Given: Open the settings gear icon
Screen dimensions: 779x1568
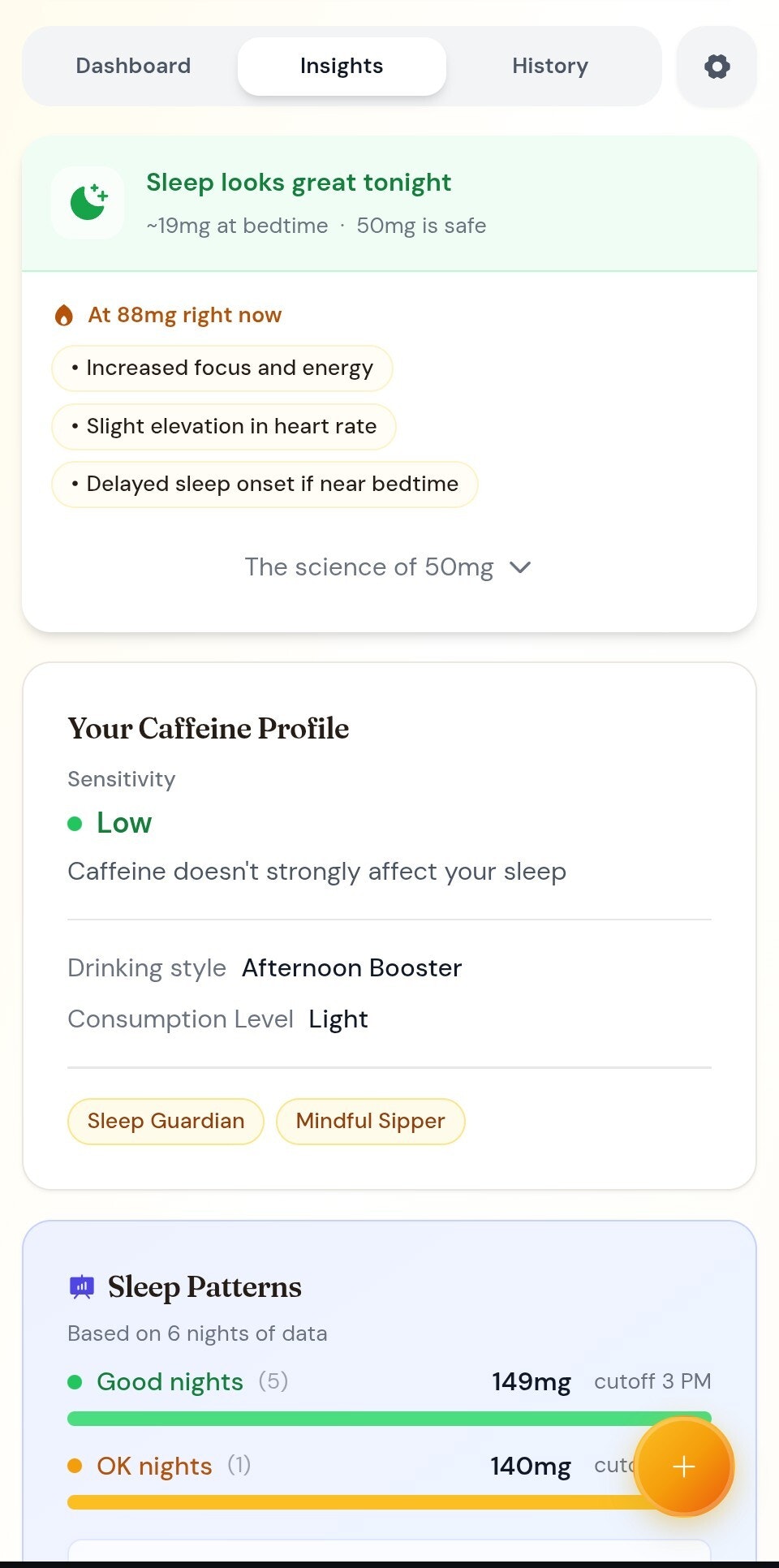Looking at the screenshot, I should (x=717, y=66).
